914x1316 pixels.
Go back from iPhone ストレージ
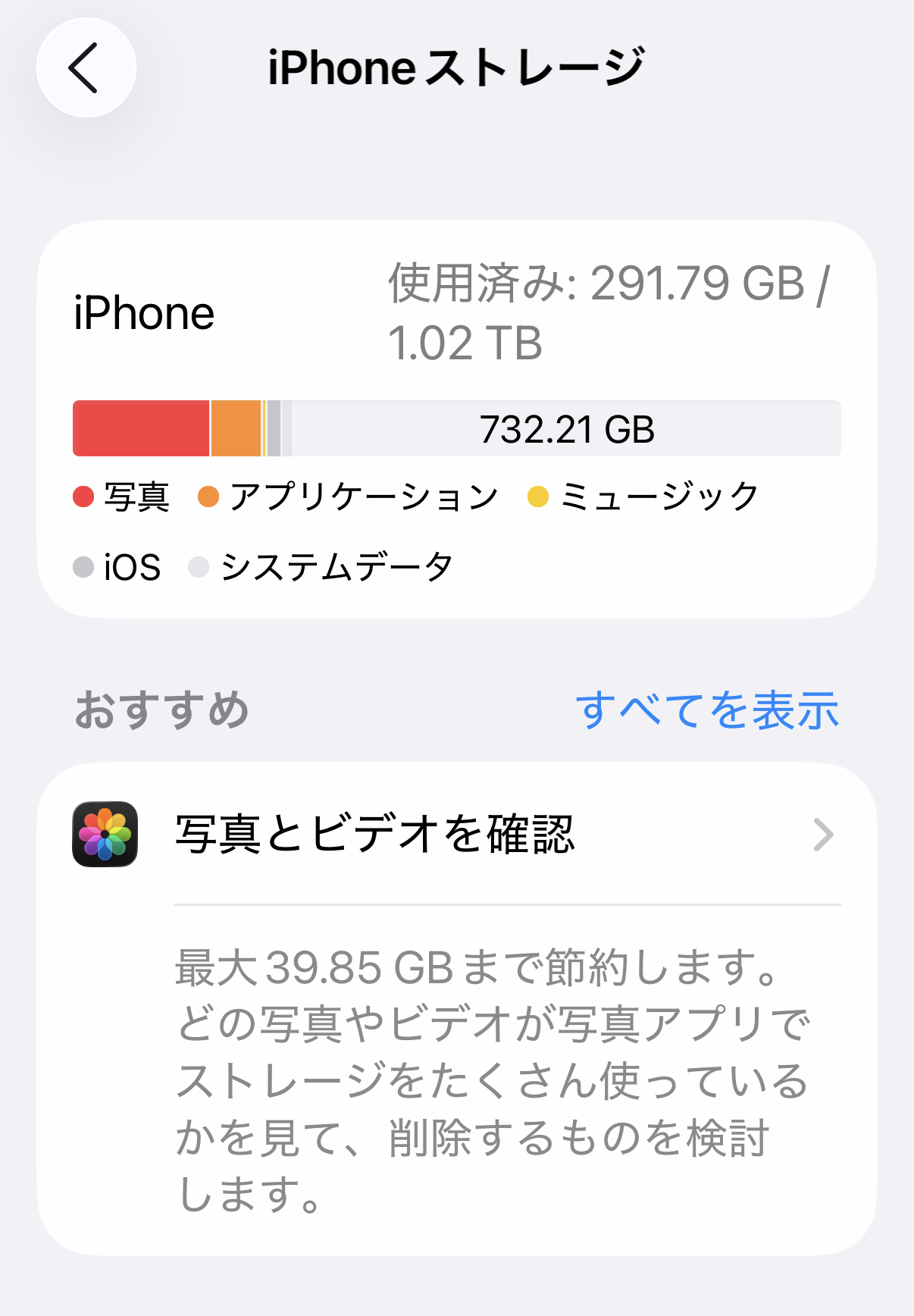tap(86, 67)
